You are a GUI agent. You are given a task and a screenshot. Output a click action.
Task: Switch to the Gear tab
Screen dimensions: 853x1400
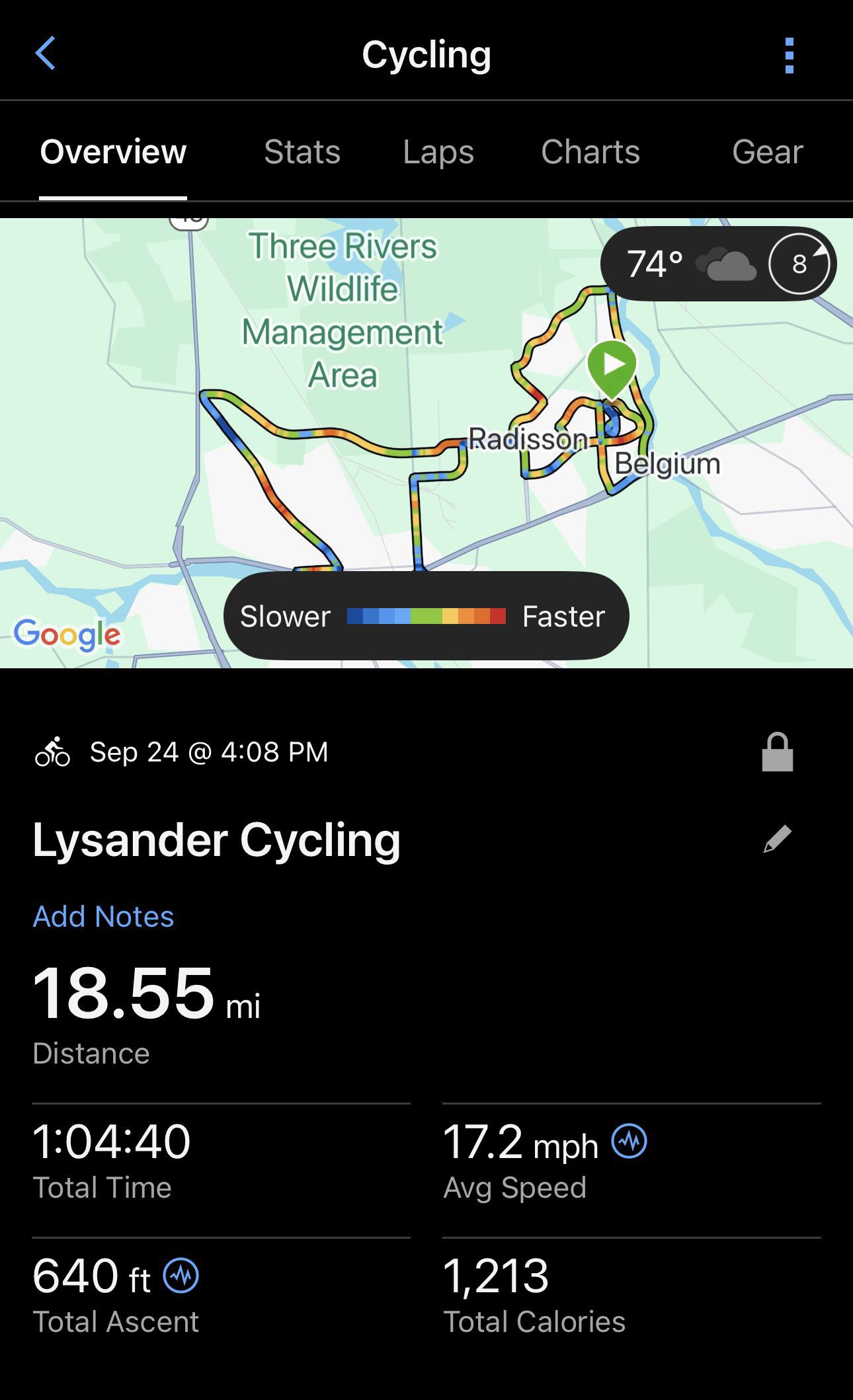click(x=767, y=152)
